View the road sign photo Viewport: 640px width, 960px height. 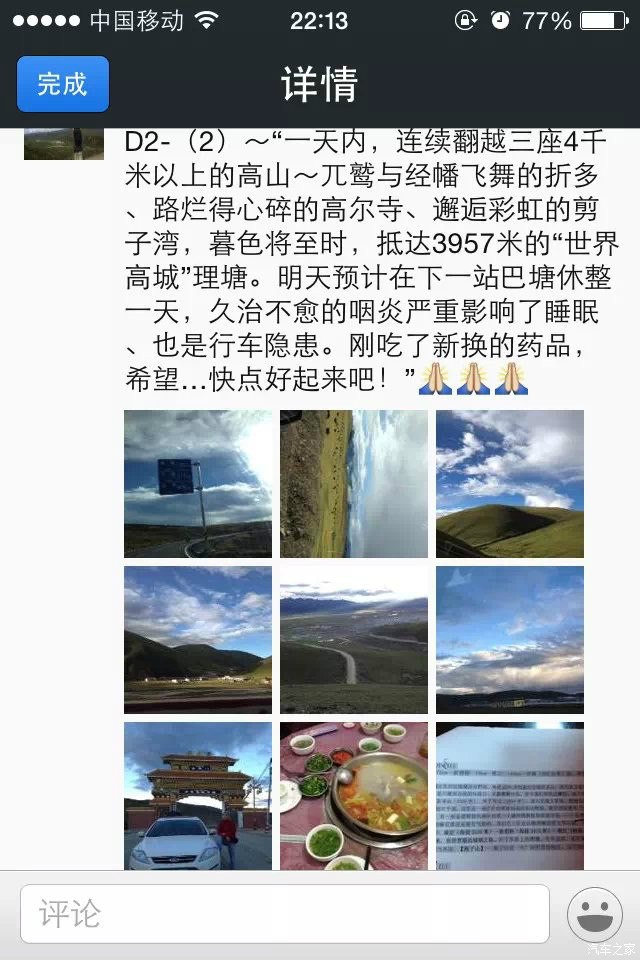198,484
